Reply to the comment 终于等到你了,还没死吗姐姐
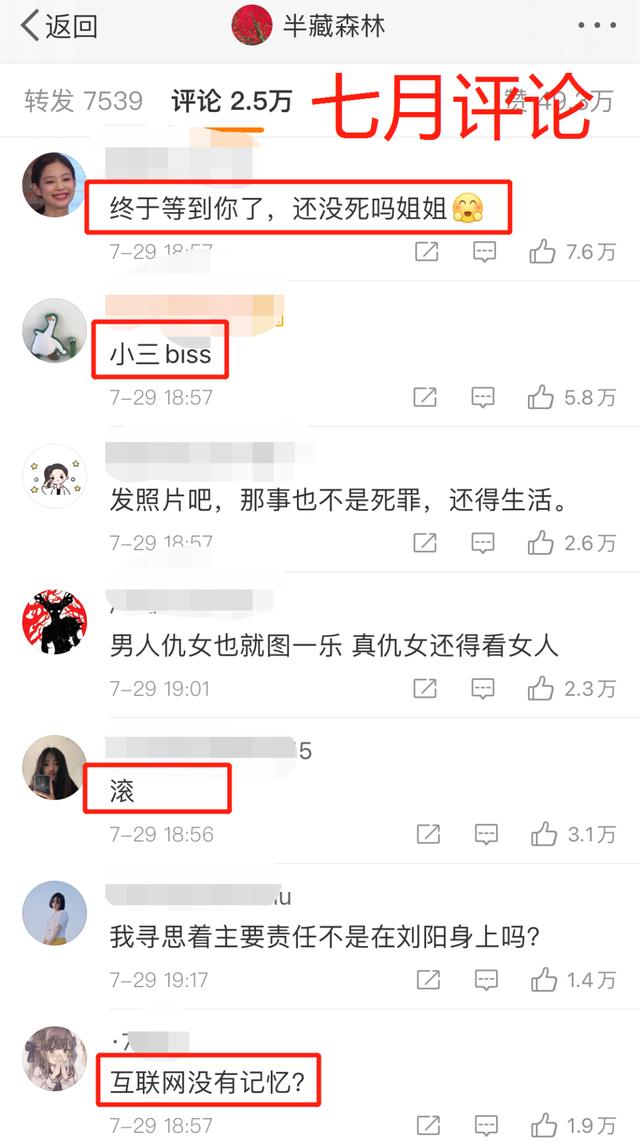This screenshot has height=1147, width=640. tap(485, 252)
